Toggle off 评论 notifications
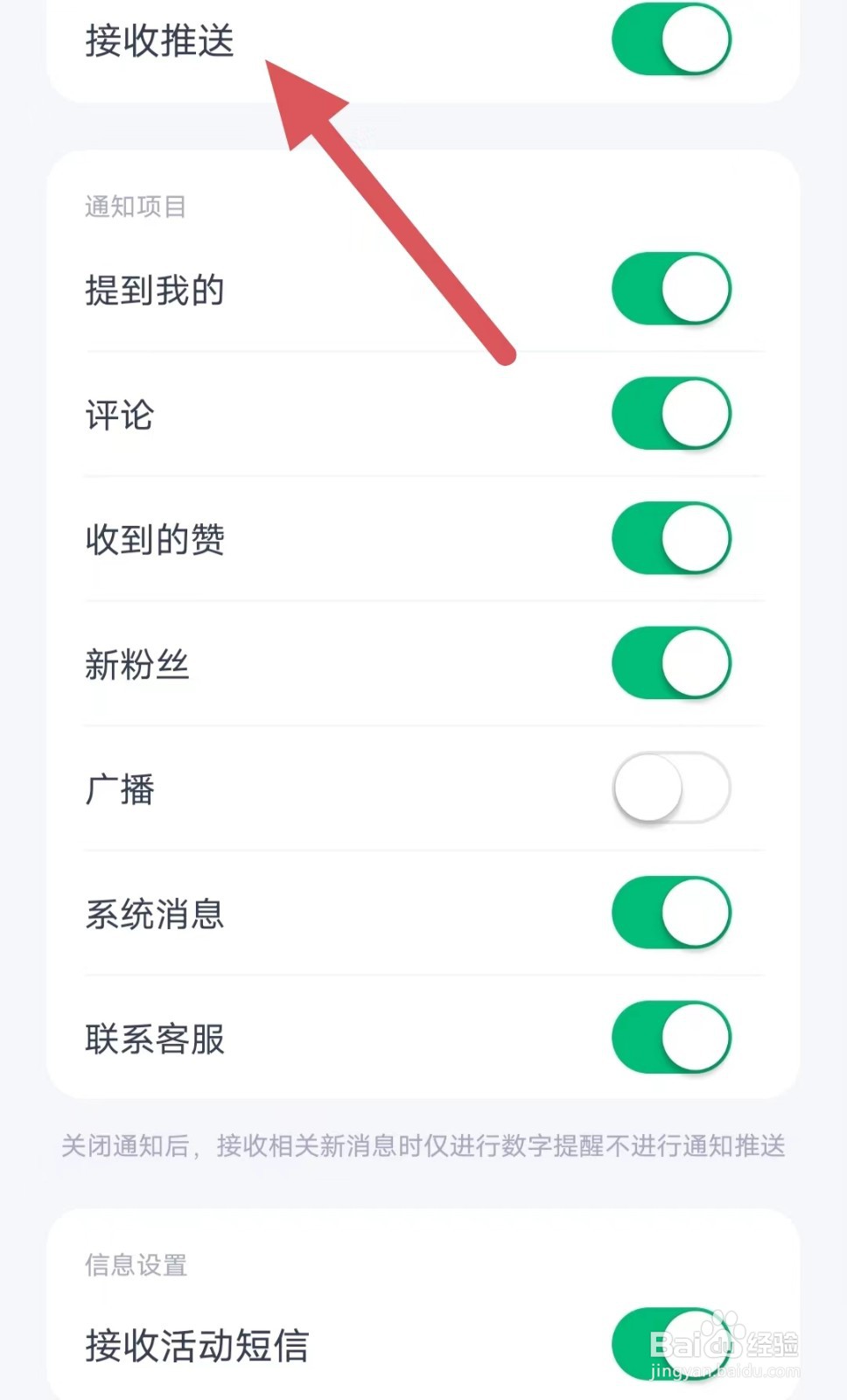This screenshot has width=847, height=1400. click(670, 415)
